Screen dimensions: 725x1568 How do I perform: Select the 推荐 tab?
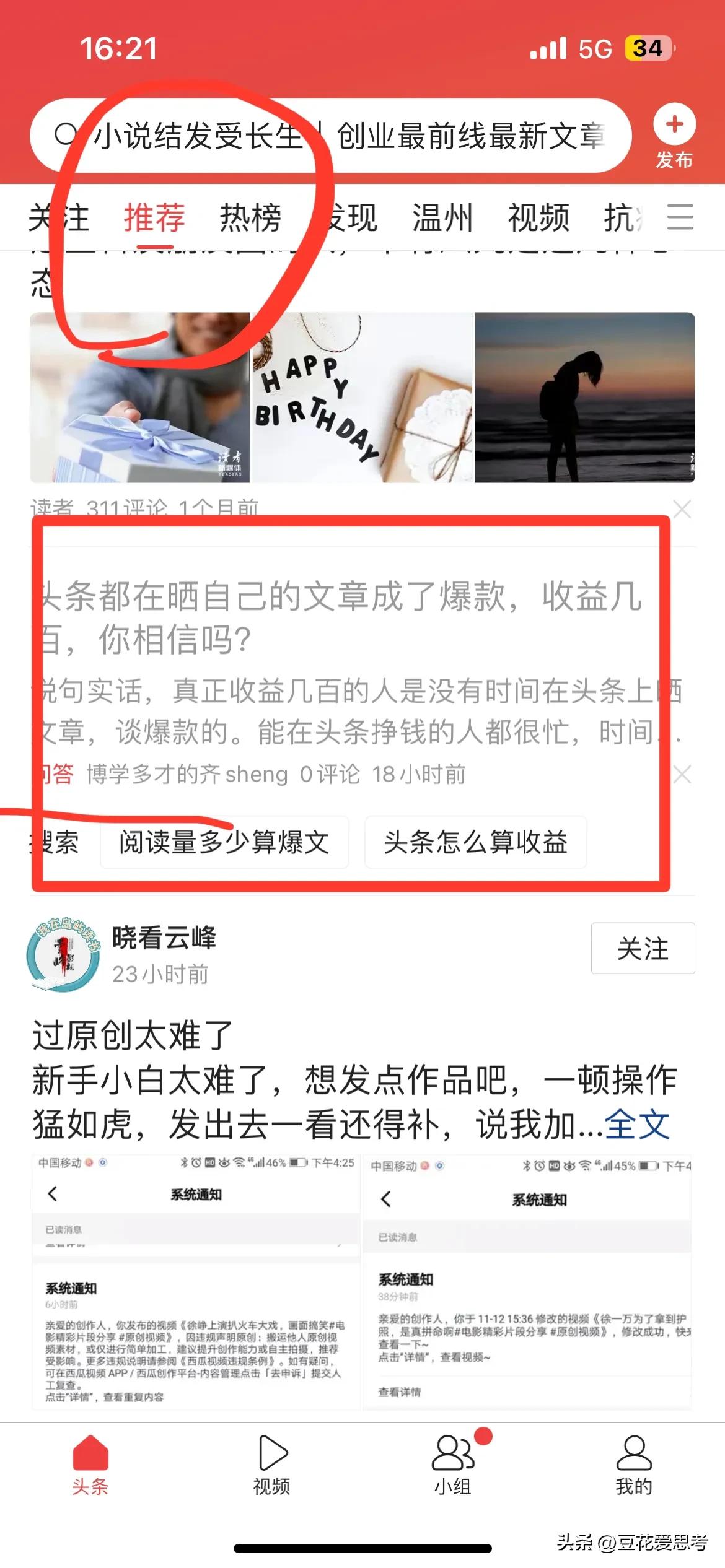tap(153, 219)
